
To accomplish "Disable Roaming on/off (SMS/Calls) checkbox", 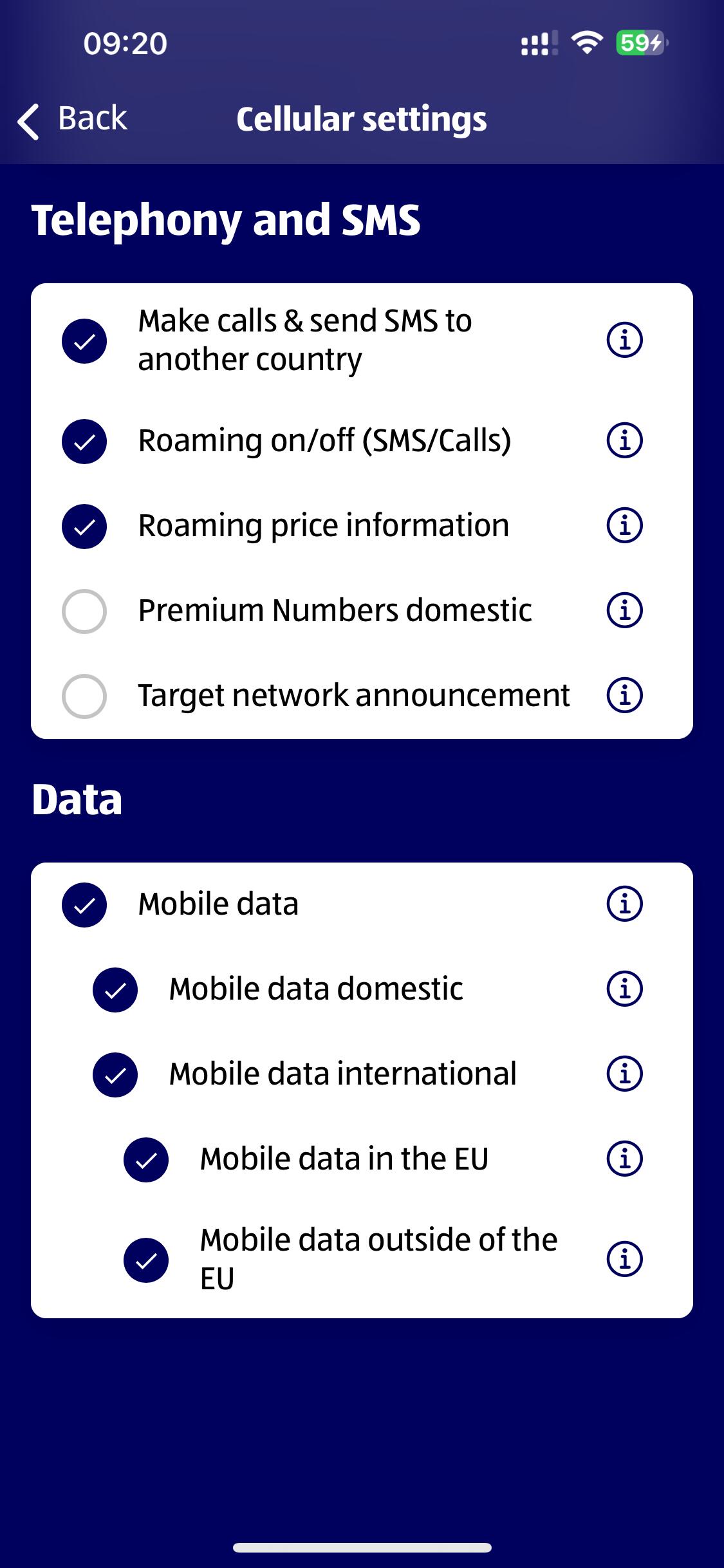I will (84, 441).
